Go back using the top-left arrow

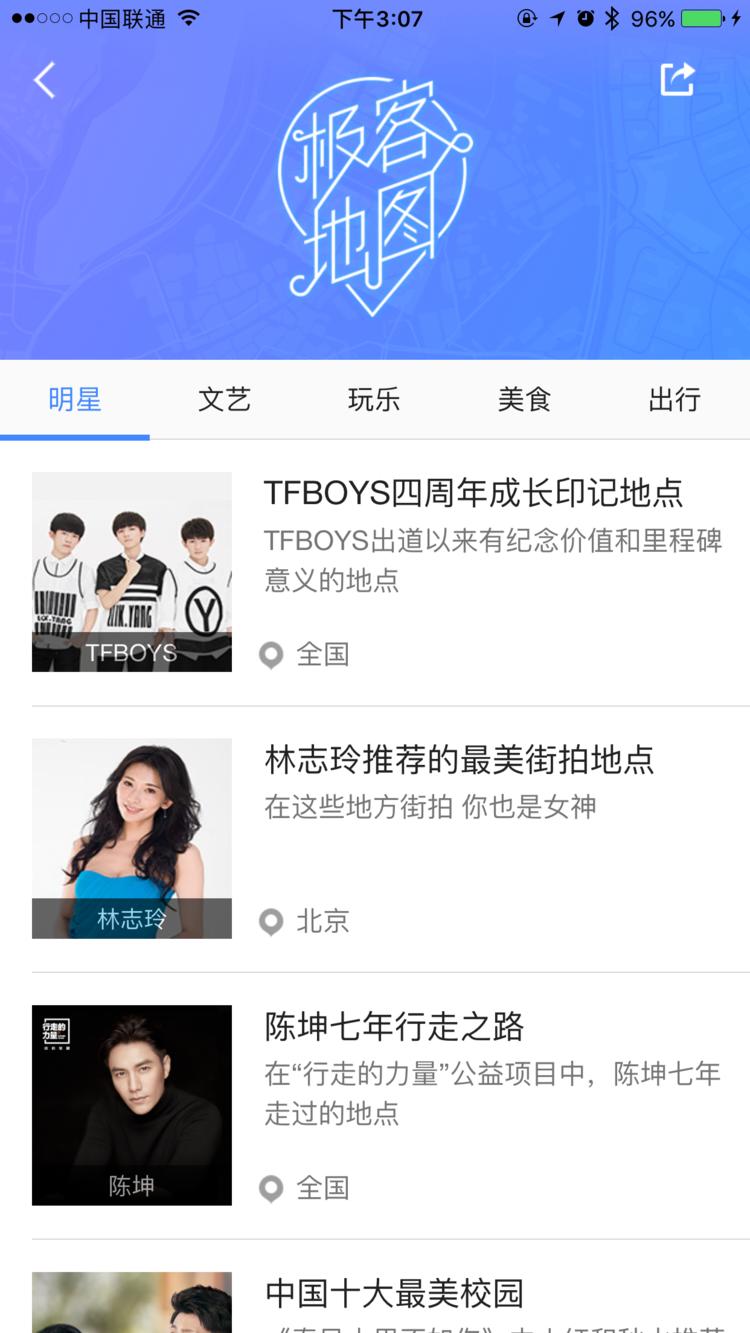click(44, 80)
